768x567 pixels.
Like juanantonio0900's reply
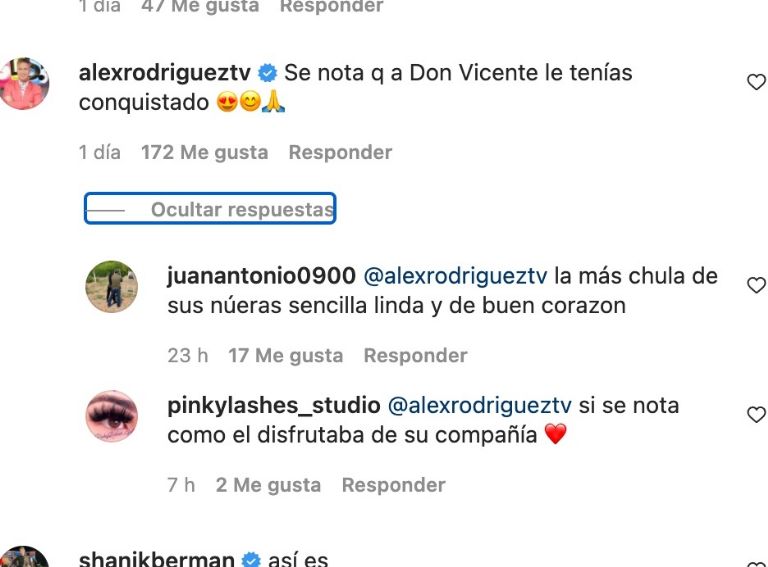point(756,286)
